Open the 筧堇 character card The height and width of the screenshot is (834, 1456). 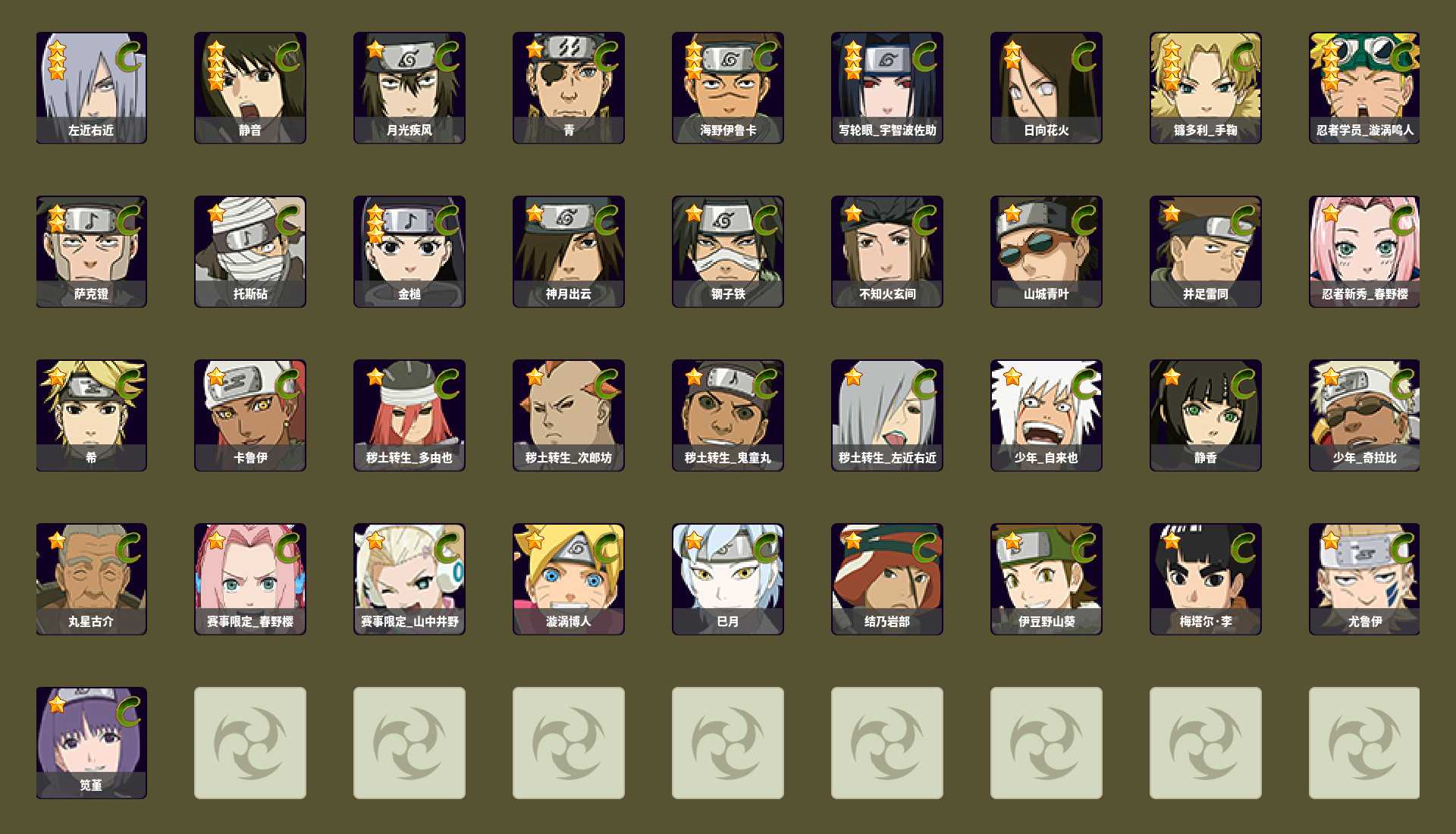coord(91,743)
